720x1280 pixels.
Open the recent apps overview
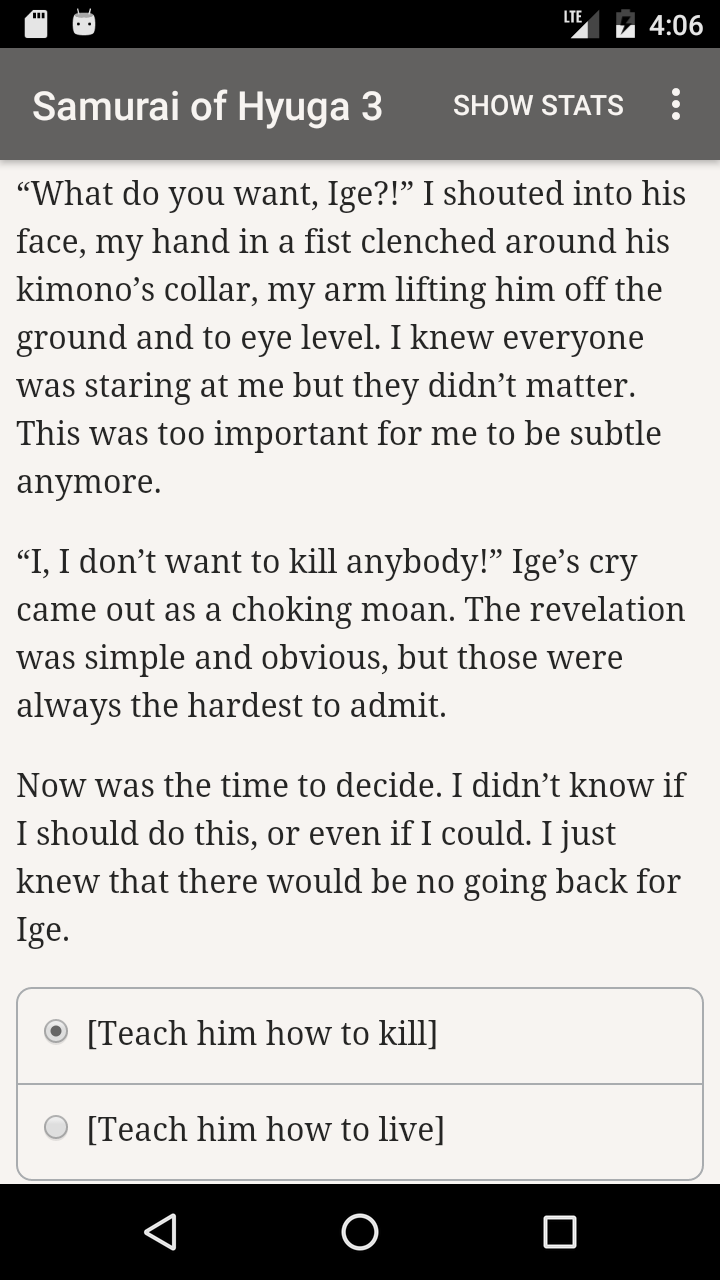(x=559, y=1232)
